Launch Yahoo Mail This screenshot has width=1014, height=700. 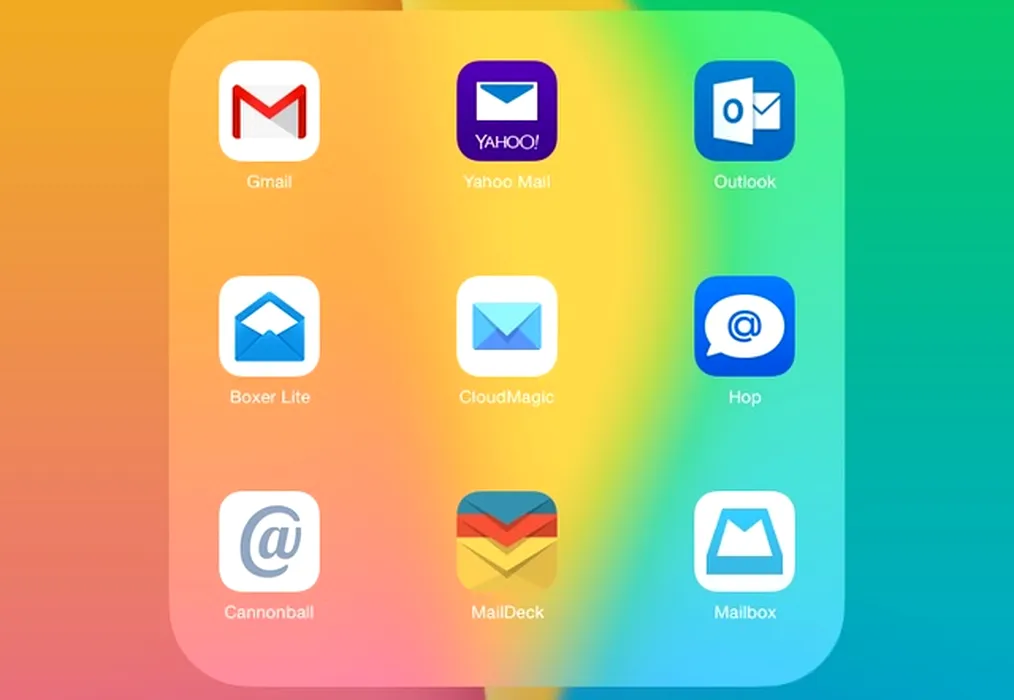tap(506, 111)
